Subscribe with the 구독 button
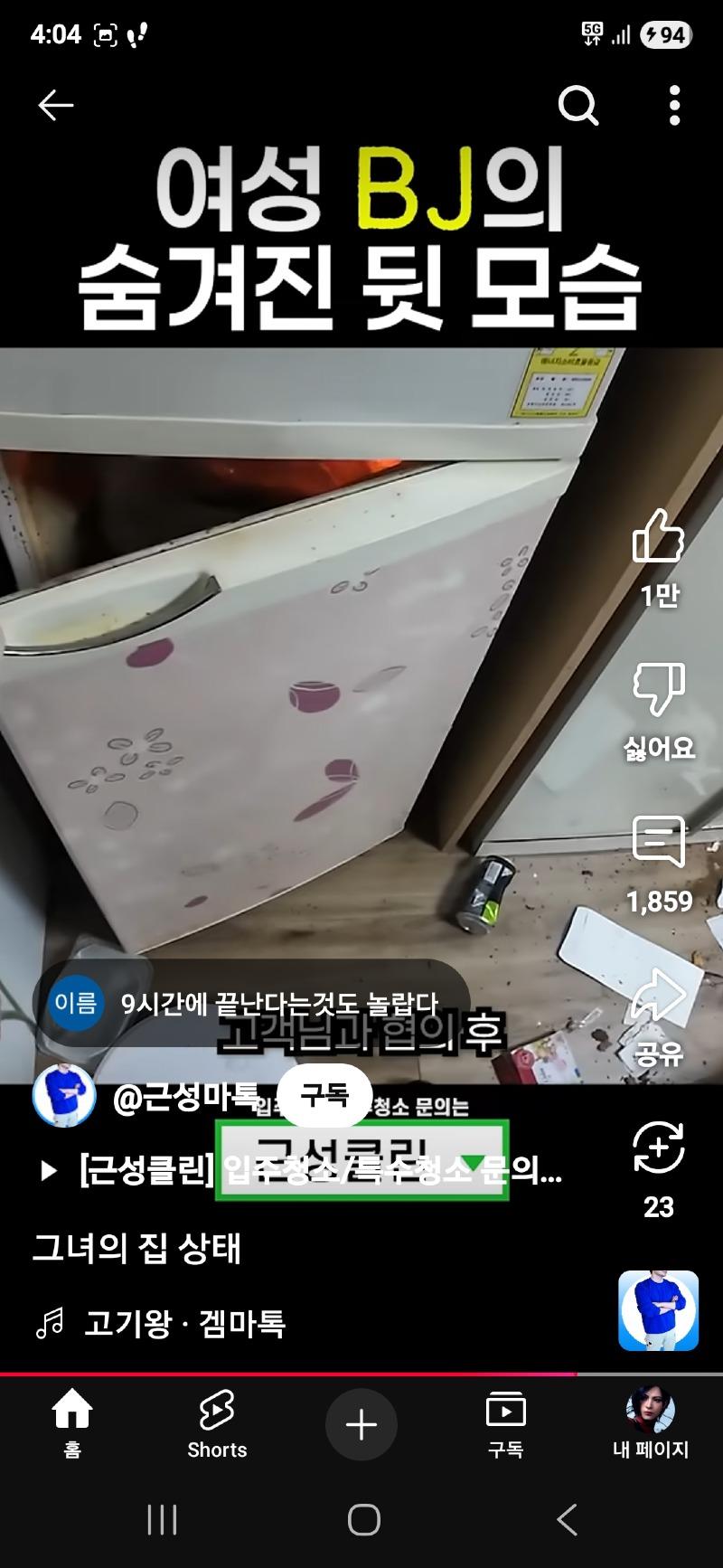The height and width of the screenshot is (1568, 723). click(324, 1096)
